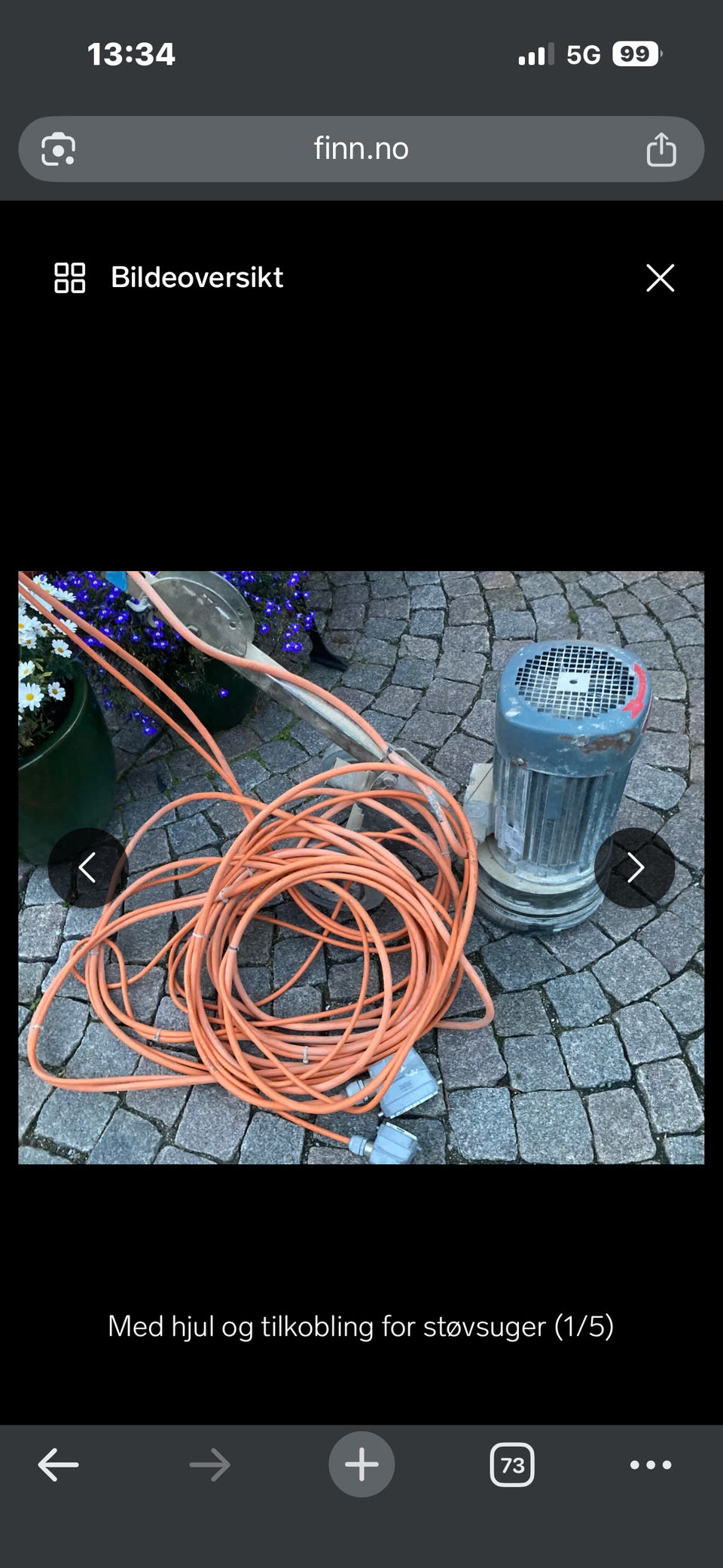Tap the finn.no address bar
The image size is (723, 1568).
361,148
